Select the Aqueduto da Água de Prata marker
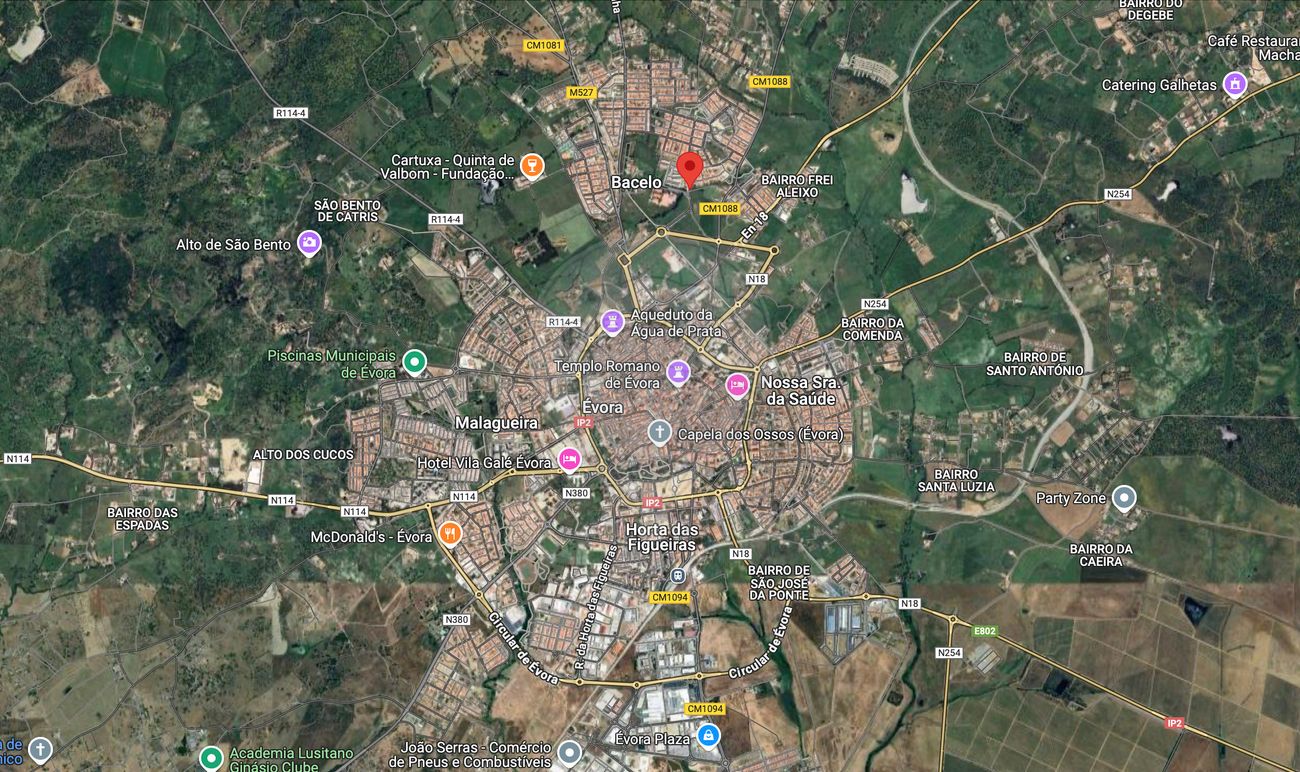 612,322
